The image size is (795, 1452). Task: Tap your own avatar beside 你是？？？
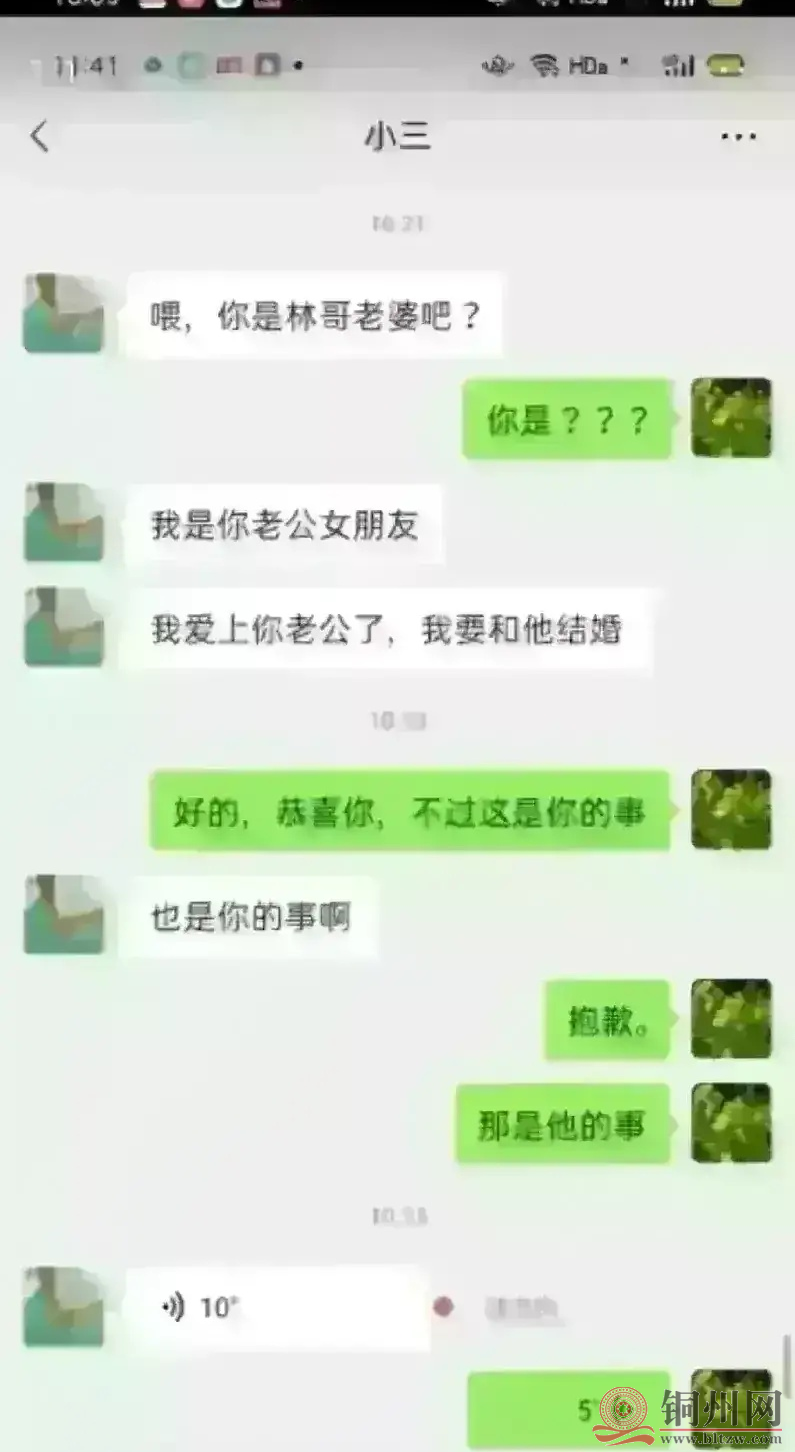coord(731,418)
